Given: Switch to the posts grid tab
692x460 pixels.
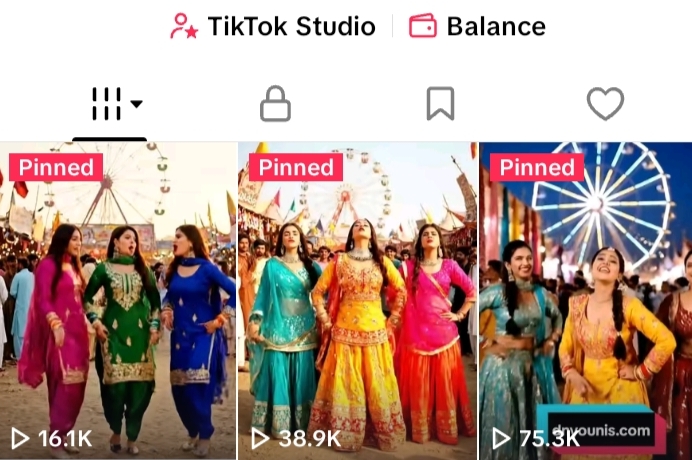Looking at the screenshot, I should click(115, 103).
